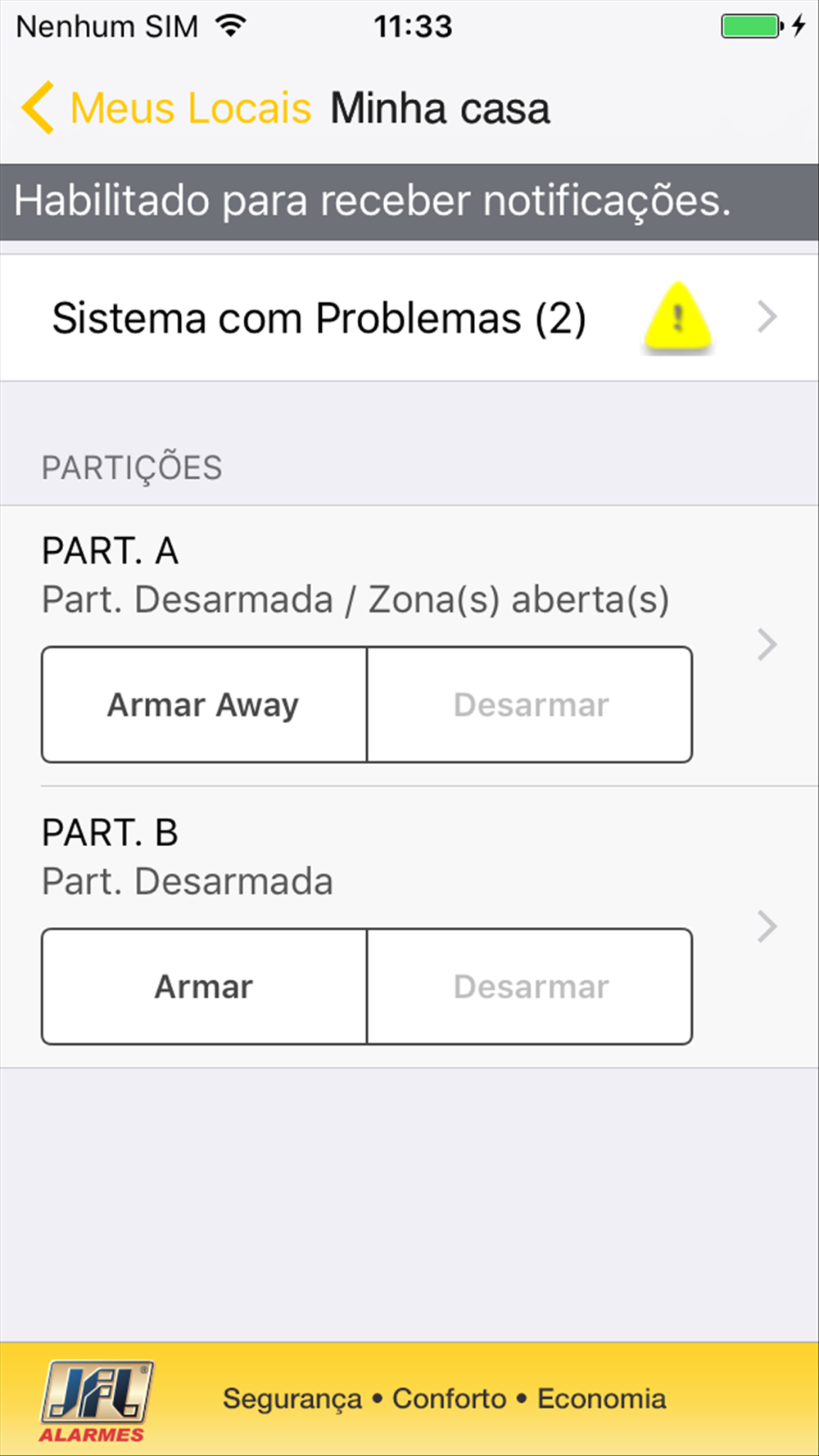This screenshot has width=819, height=1456.
Task: Open Sistema com Problemas (2) details
Action: (409, 318)
